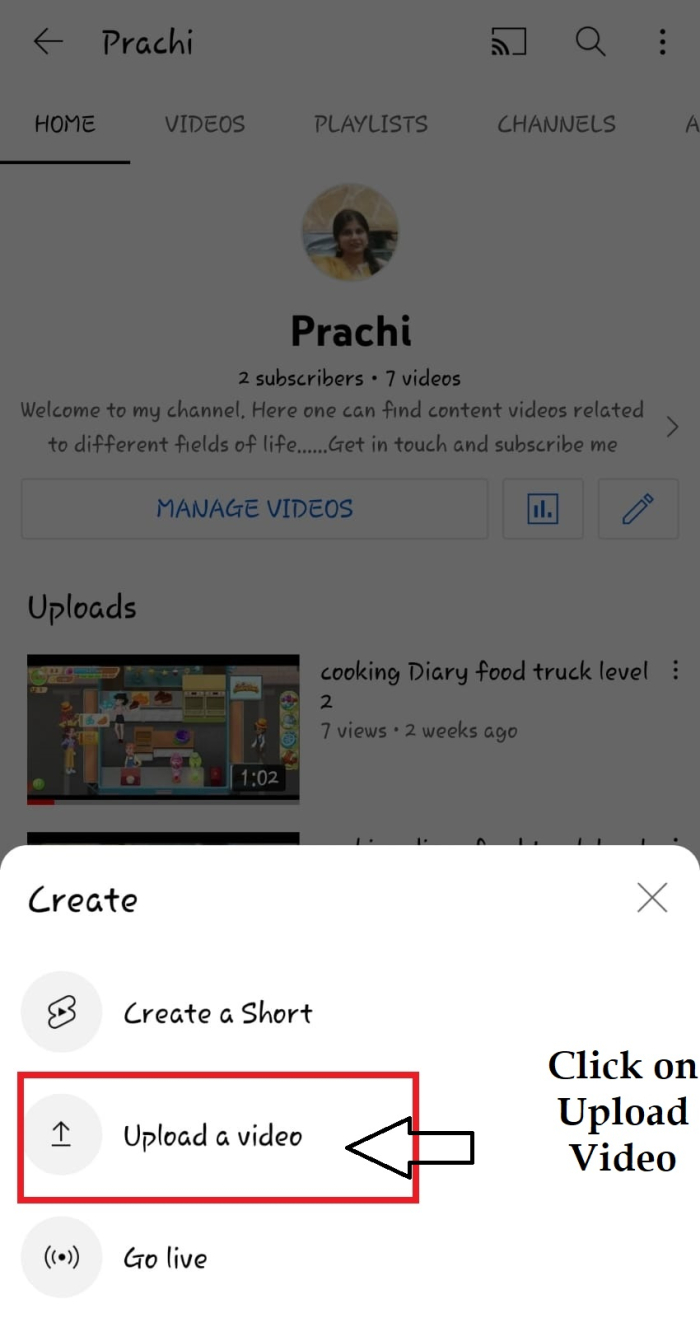Viewport: 700px width, 1318px height.
Task: Select Create a Short
Action: pyautogui.click(x=217, y=1013)
